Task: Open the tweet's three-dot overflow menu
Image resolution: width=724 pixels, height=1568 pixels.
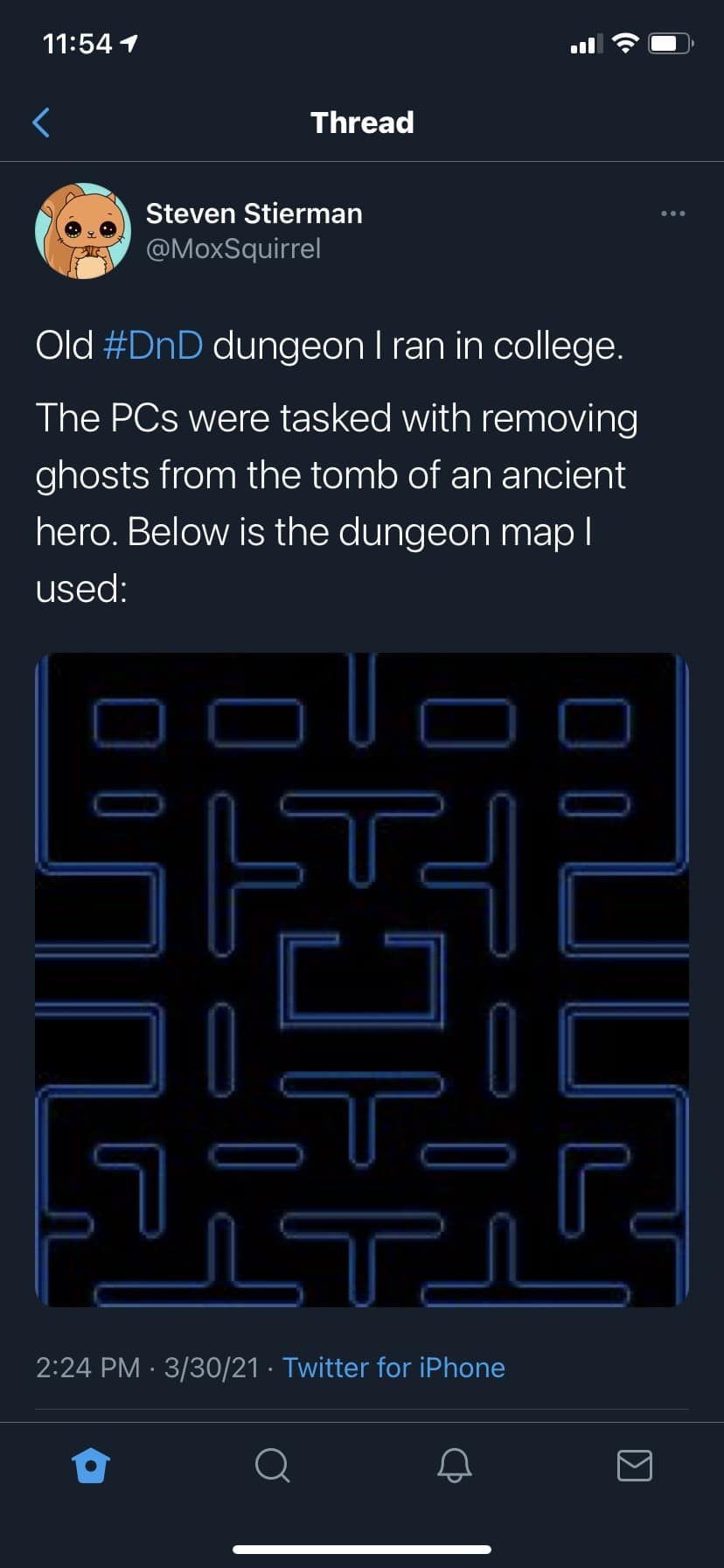Action: [672, 213]
